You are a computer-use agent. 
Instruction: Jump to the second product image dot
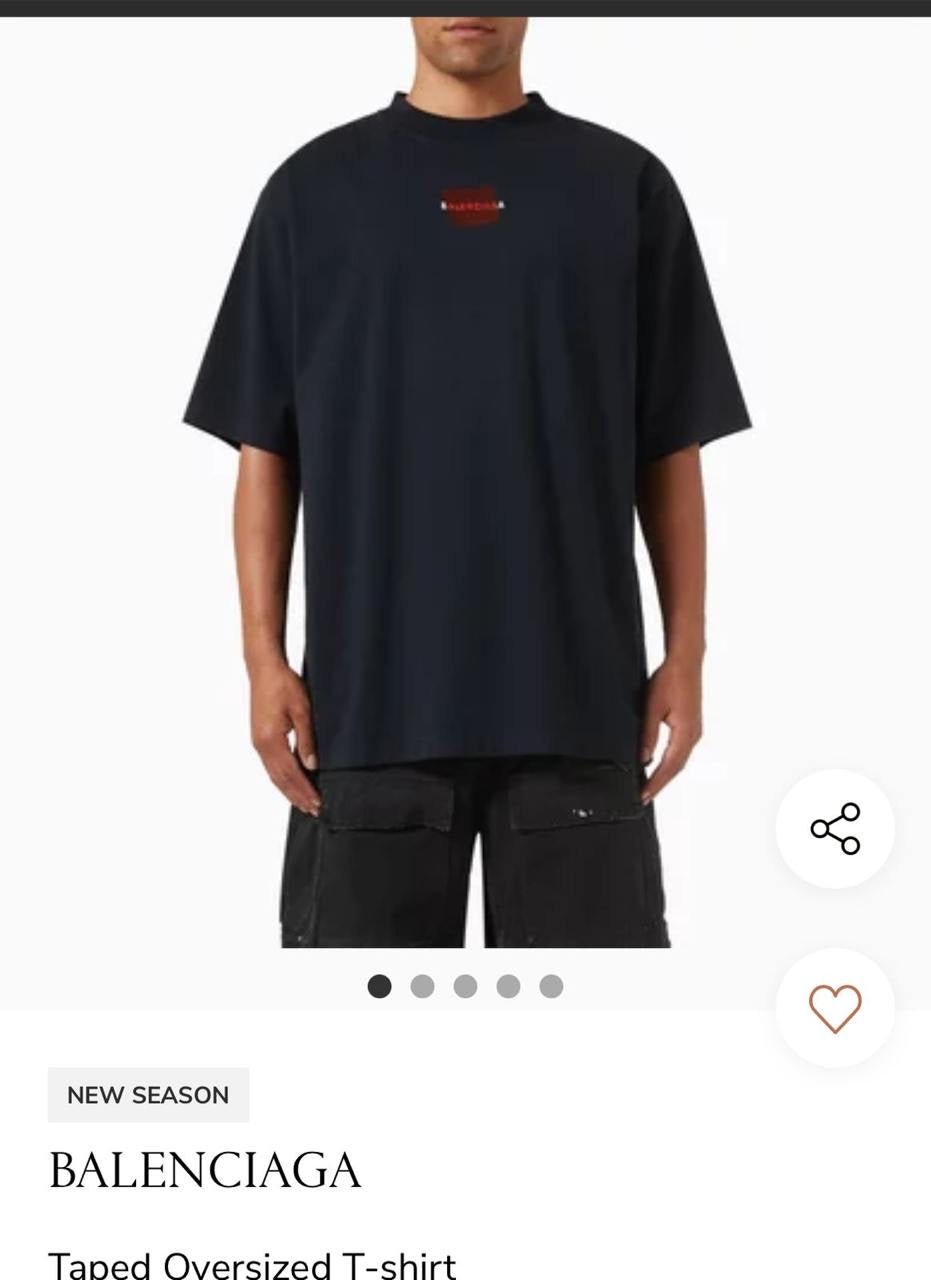pyautogui.click(x=422, y=987)
